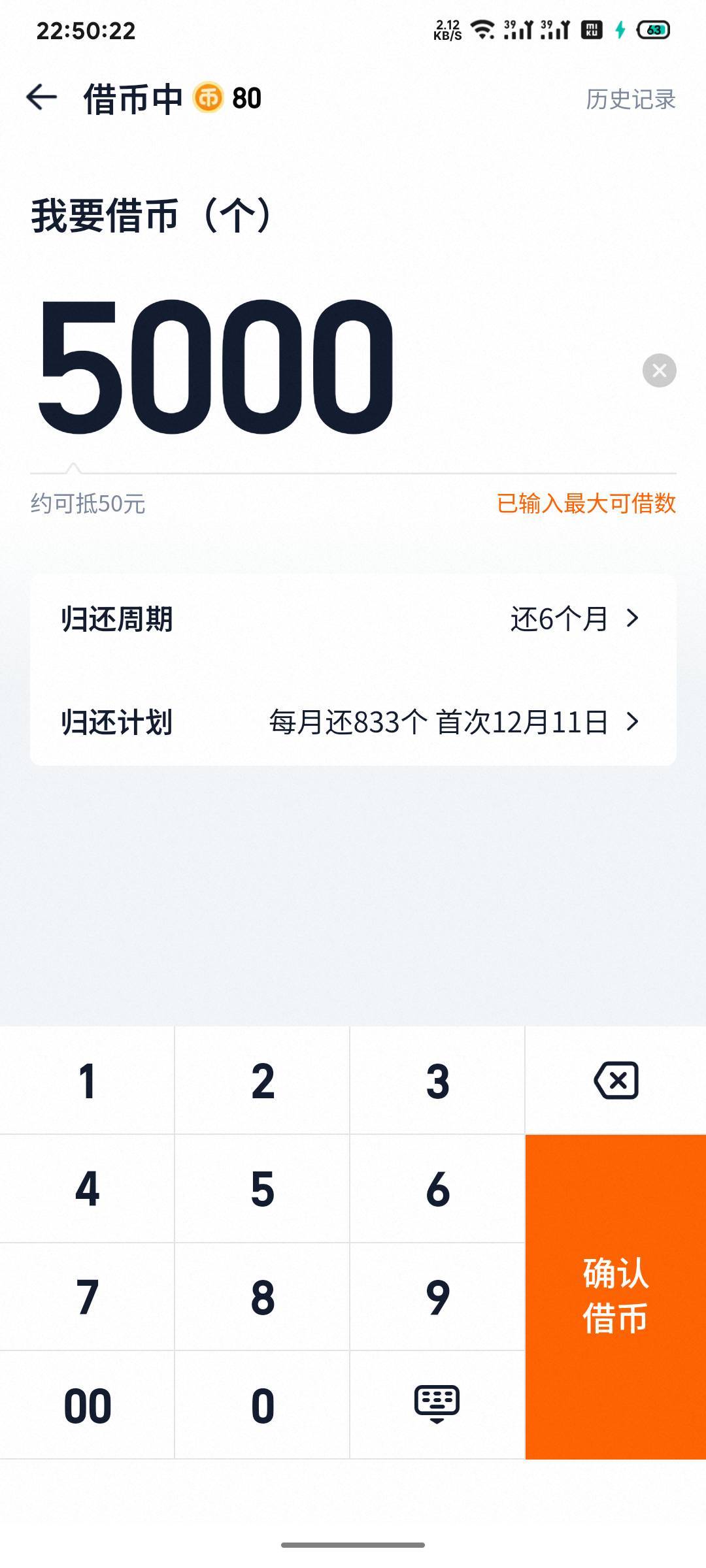Tap the 5 key
This screenshot has width=706, height=1568.
(262, 1188)
